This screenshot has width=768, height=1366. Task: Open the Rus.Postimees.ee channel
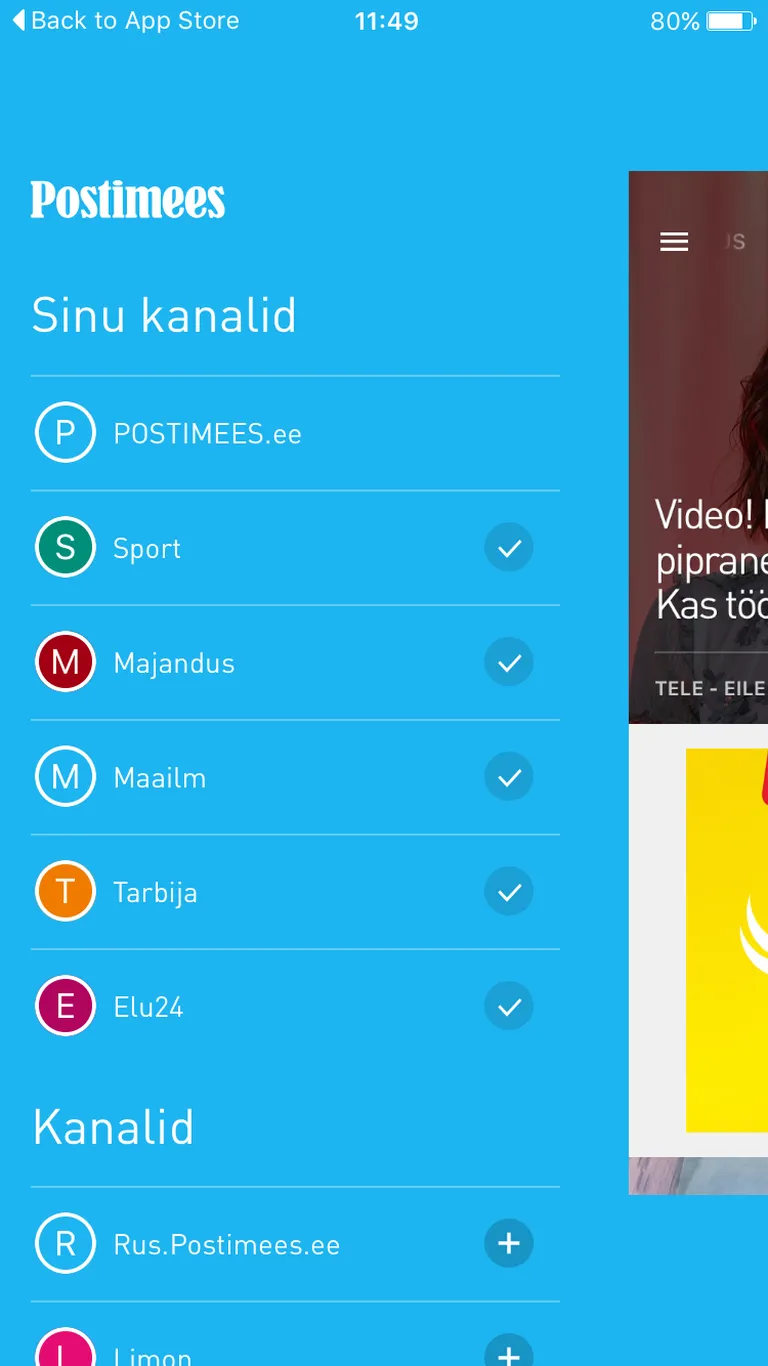click(x=226, y=1245)
